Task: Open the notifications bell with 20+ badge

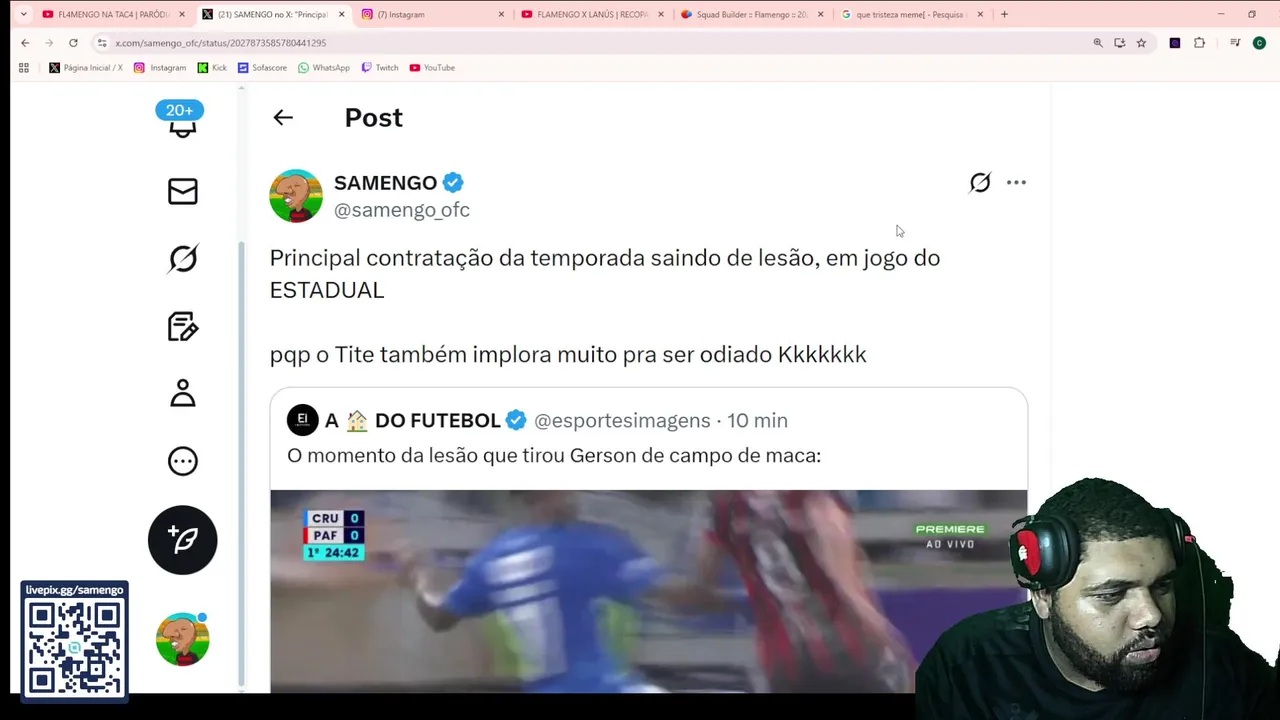Action: pos(182,124)
